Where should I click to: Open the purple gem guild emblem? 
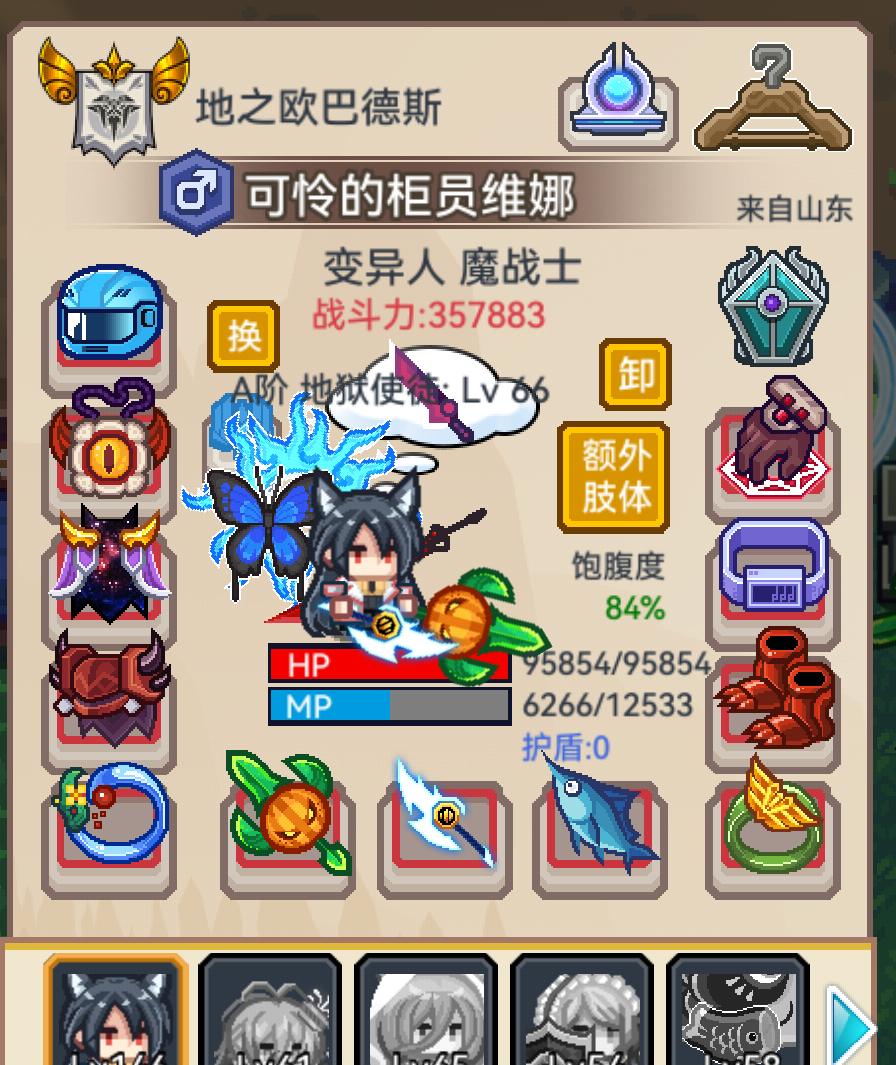(775, 305)
